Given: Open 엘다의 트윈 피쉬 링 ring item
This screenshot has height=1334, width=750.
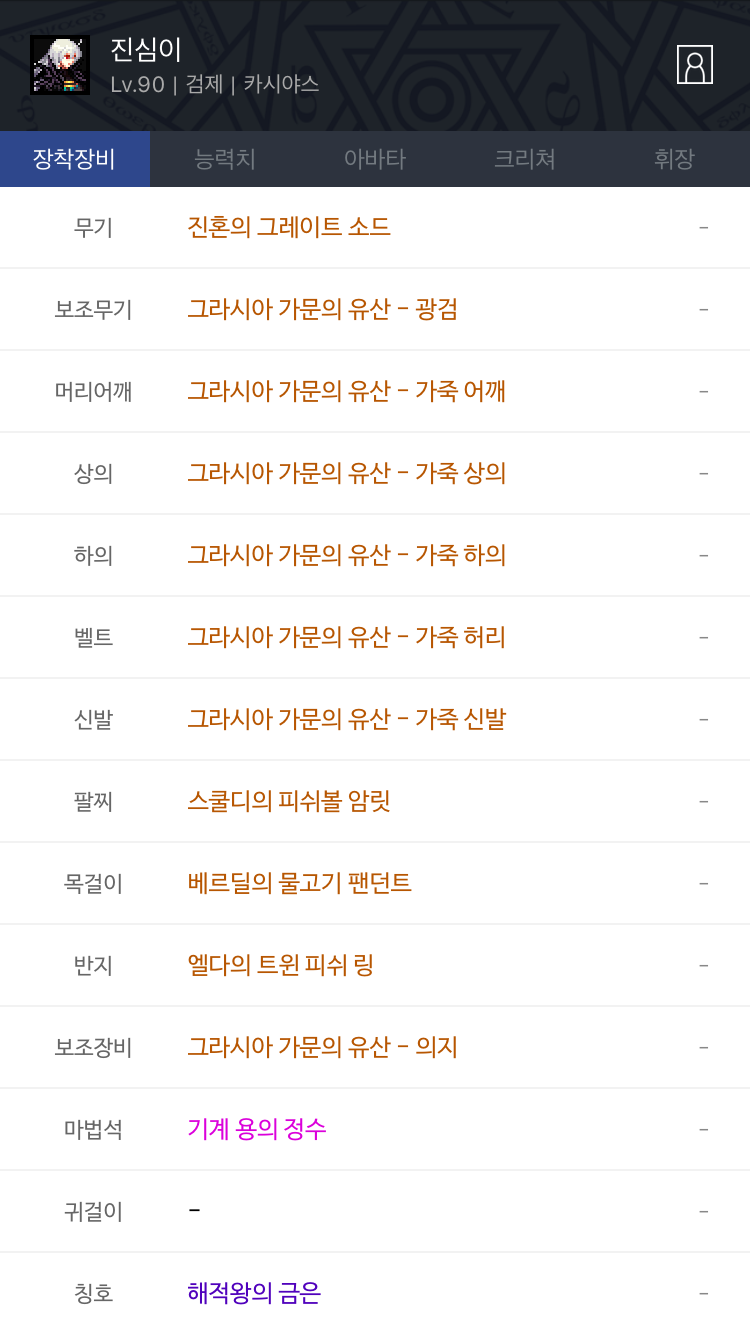Looking at the screenshot, I should click(280, 965).
